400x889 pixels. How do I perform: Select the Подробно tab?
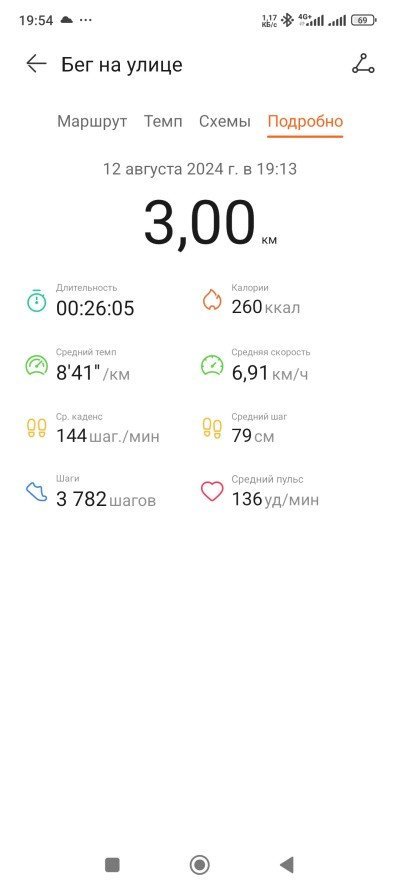305,121
